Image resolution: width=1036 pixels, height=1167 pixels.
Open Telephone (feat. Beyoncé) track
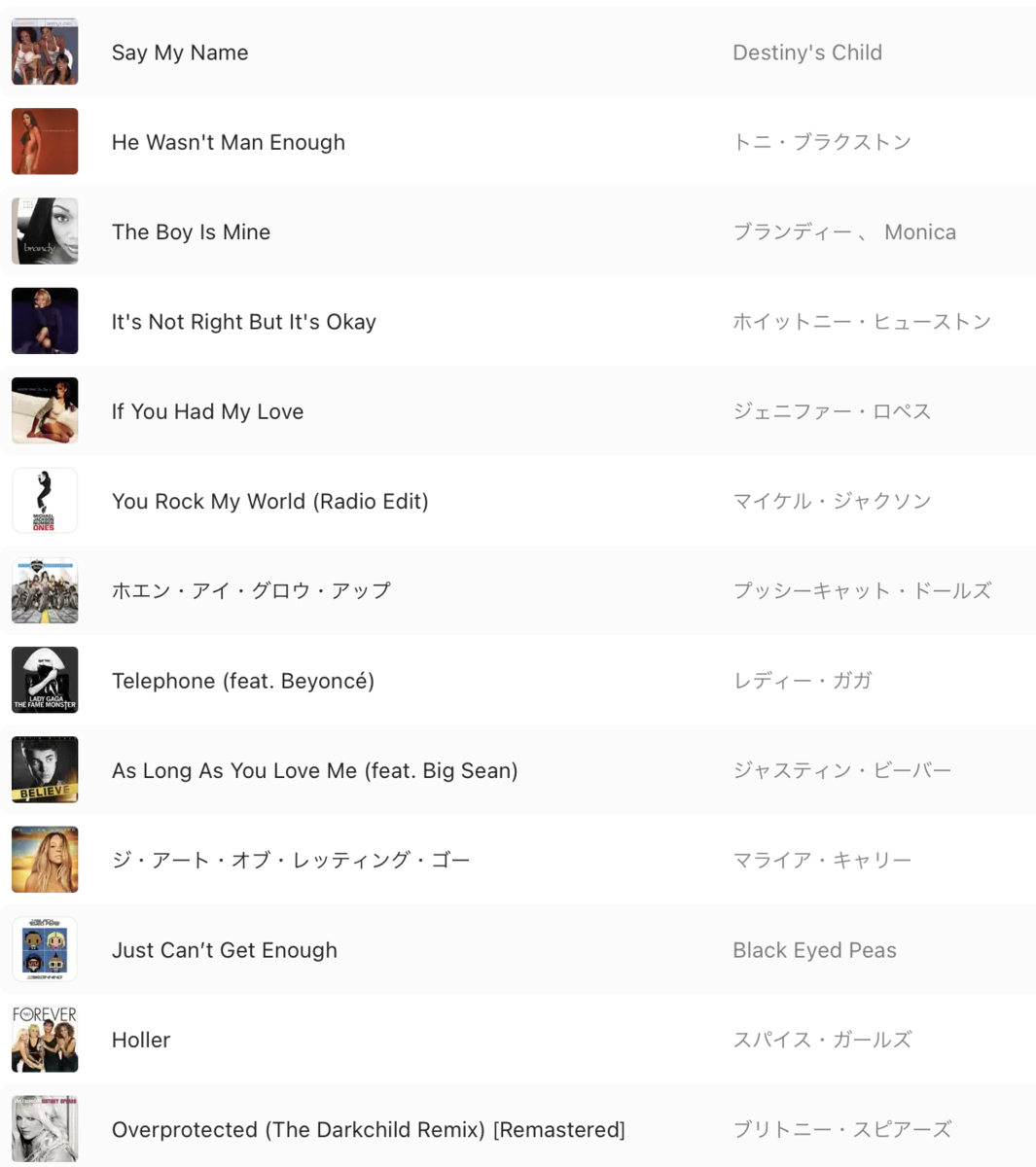(x=242, y=681)
